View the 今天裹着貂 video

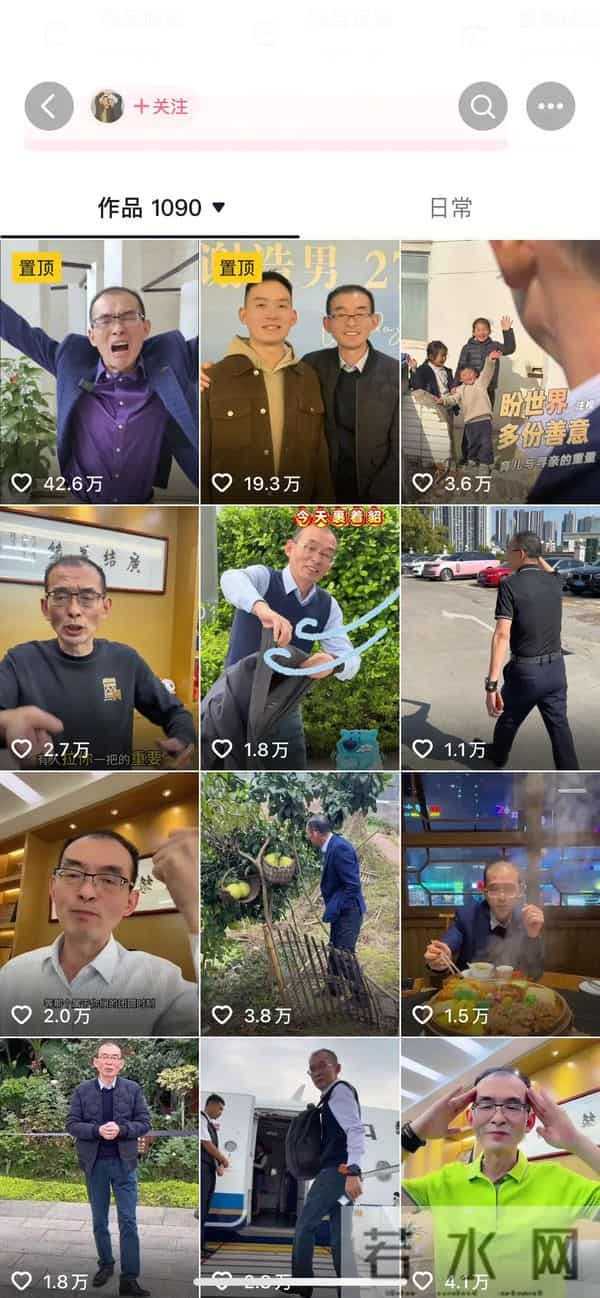click(300, 637)
